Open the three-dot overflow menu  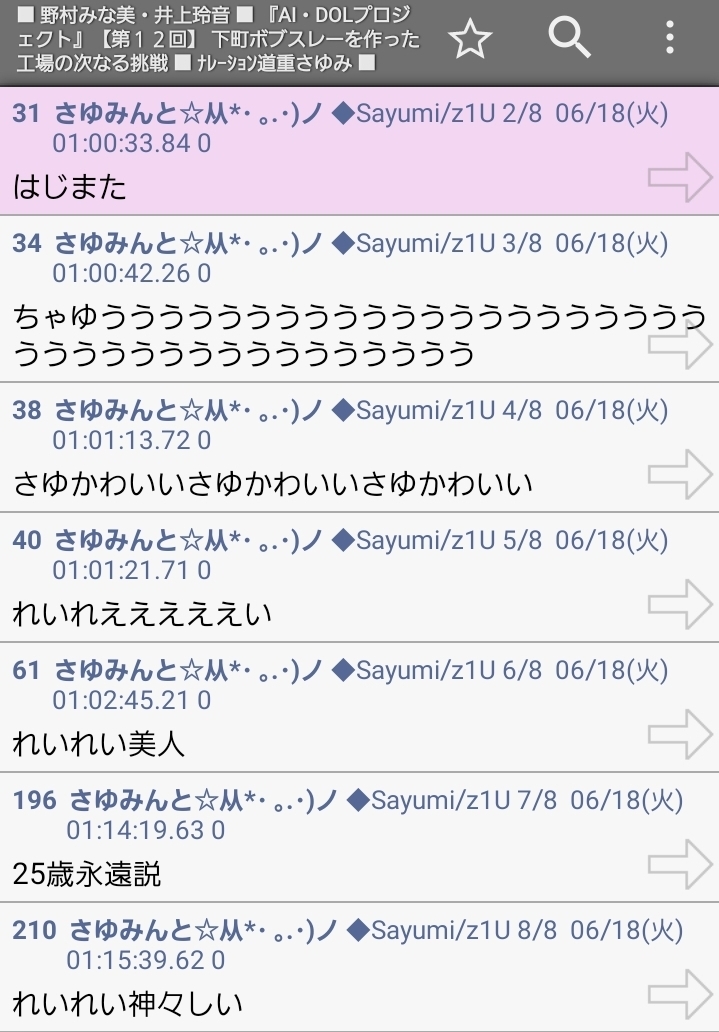670,38
